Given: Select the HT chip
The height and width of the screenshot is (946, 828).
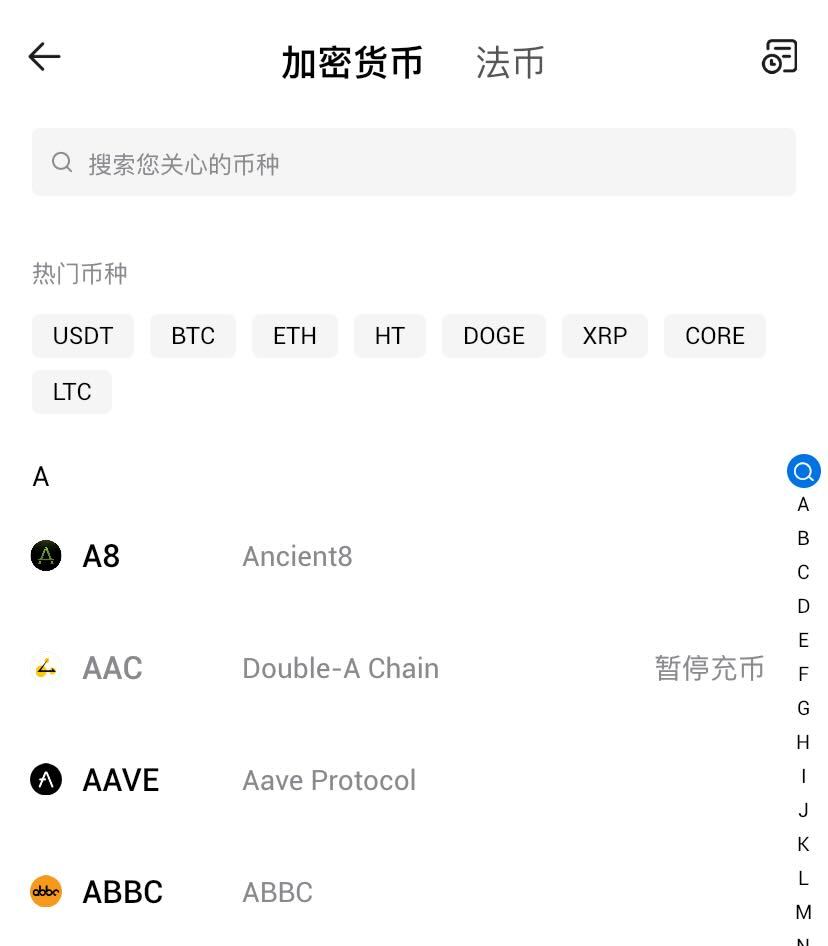Looking at the screenshot, I should (390, 336).
